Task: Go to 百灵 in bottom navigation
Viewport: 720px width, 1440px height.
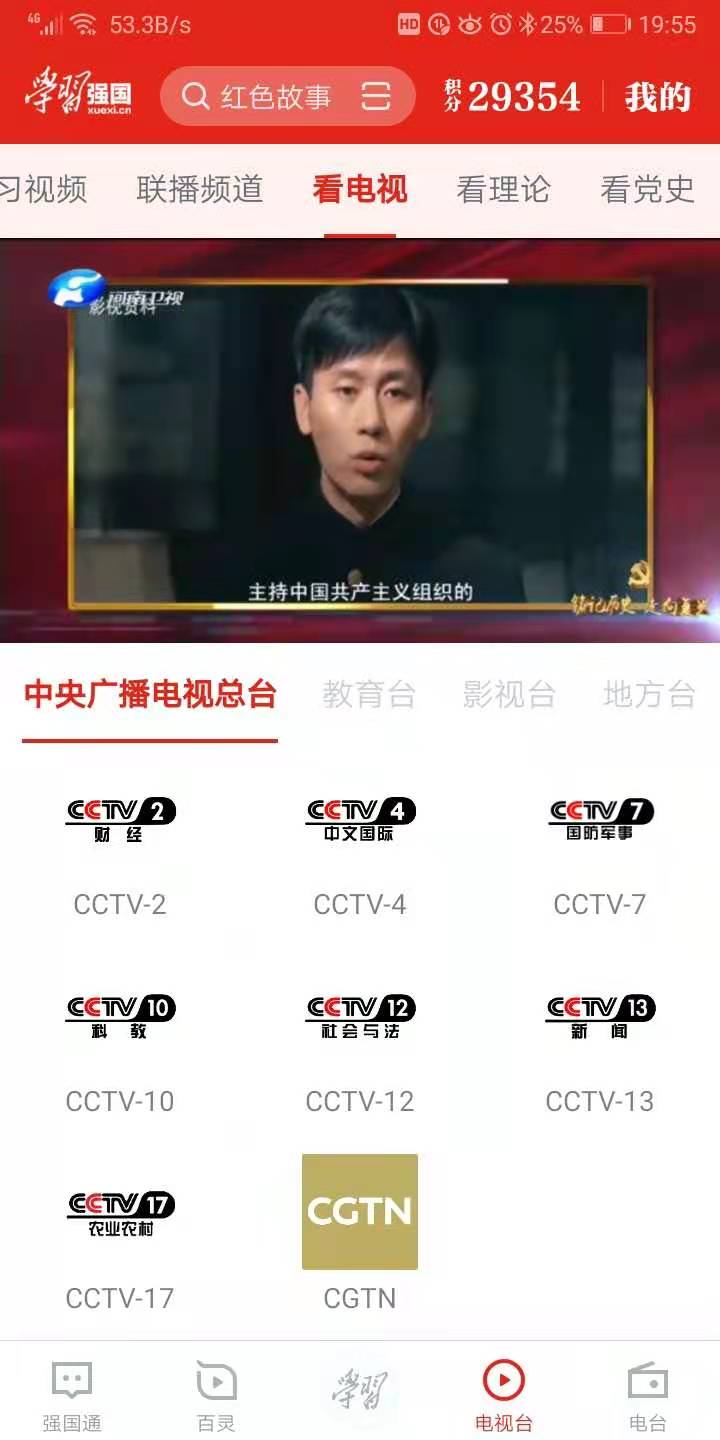Action: pyautogui.click(x=216, y=1395)
